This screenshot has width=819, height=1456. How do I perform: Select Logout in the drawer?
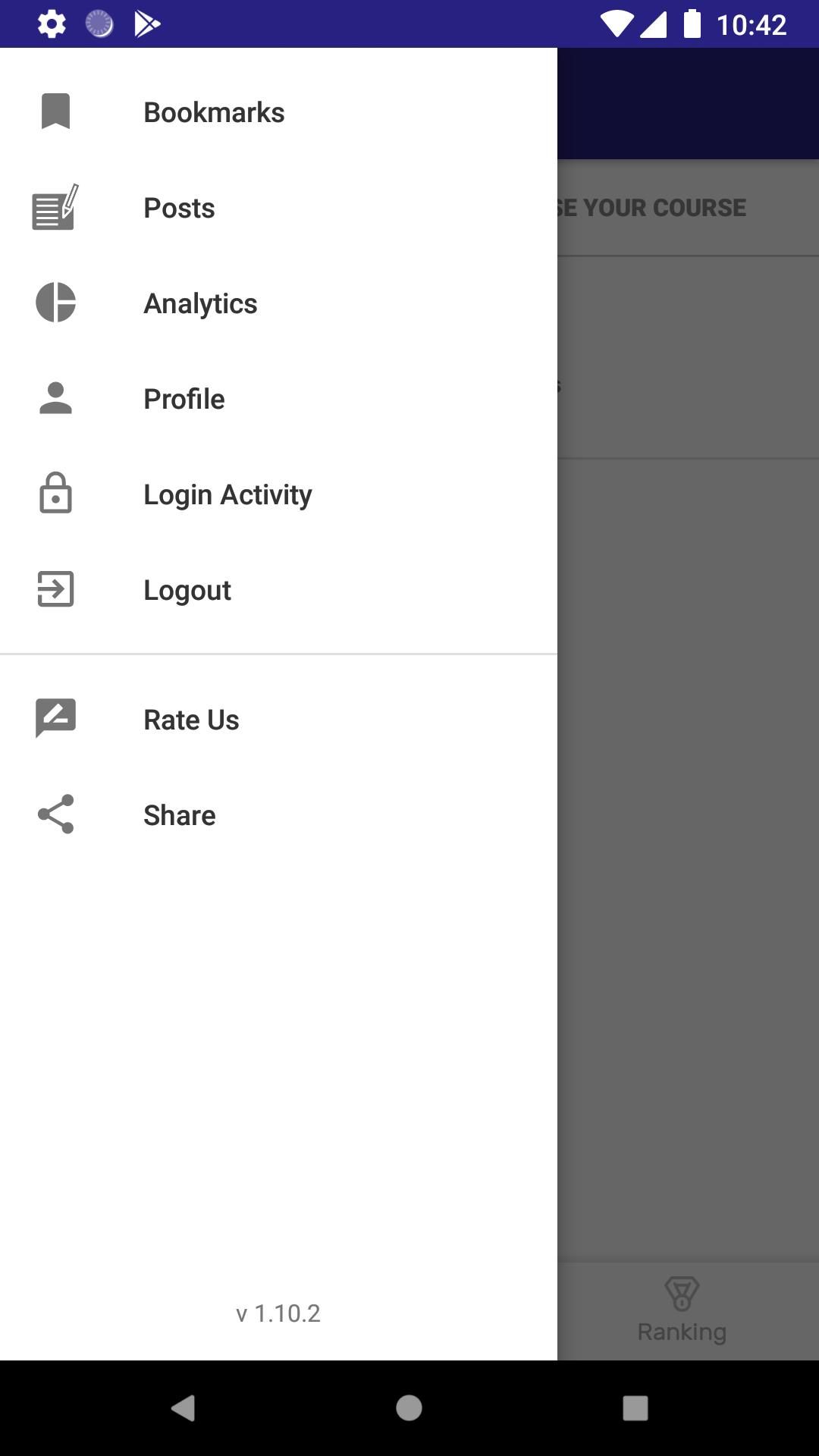tap(278, 590)
